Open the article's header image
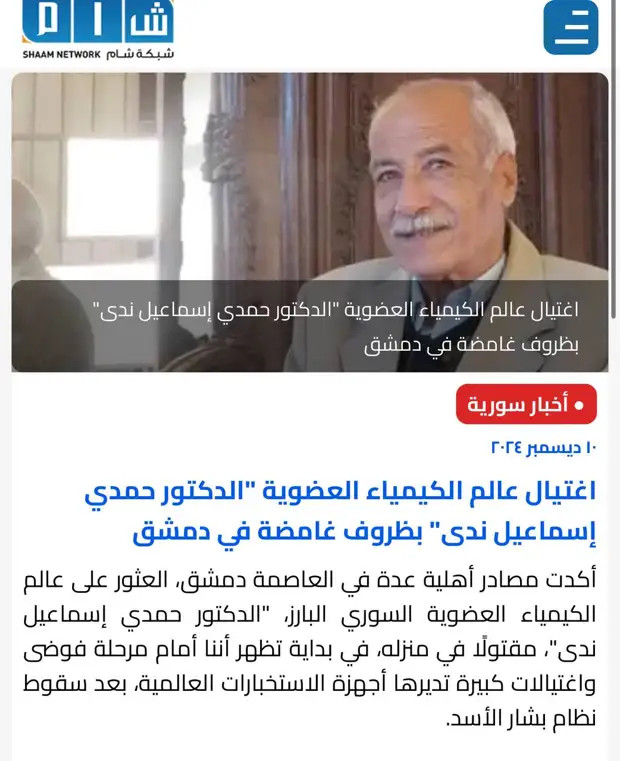 [x=310, y=180]
